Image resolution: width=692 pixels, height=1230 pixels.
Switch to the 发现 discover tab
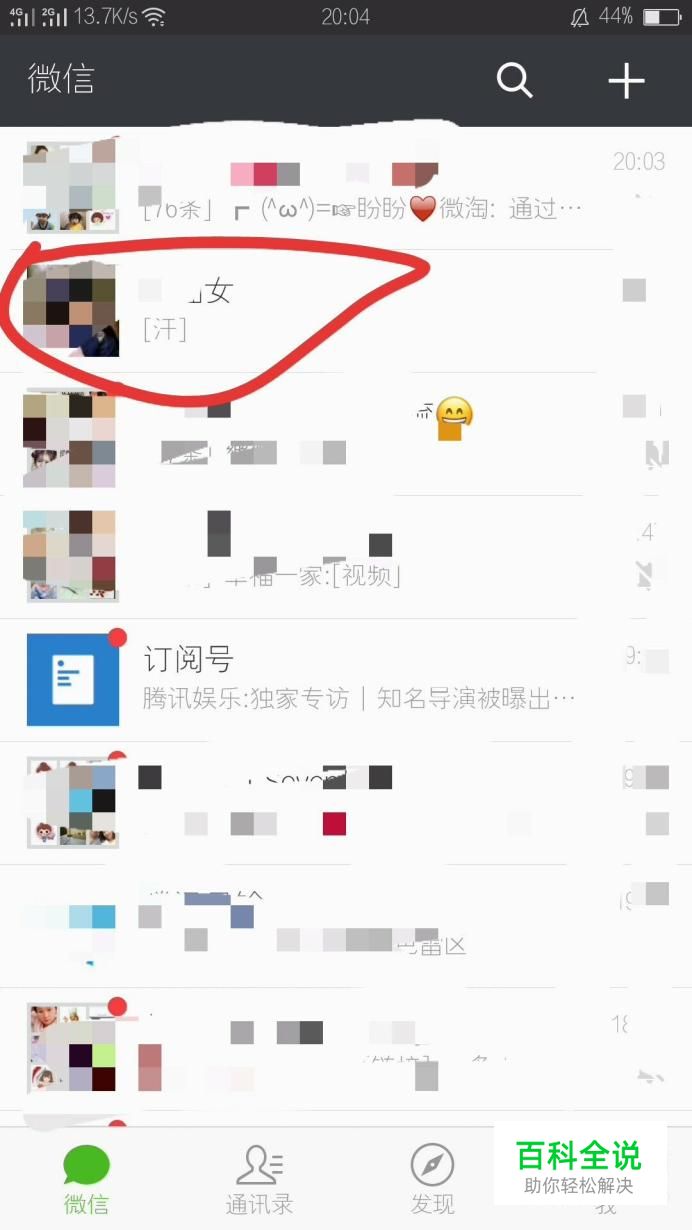[x=432, y=1179]
